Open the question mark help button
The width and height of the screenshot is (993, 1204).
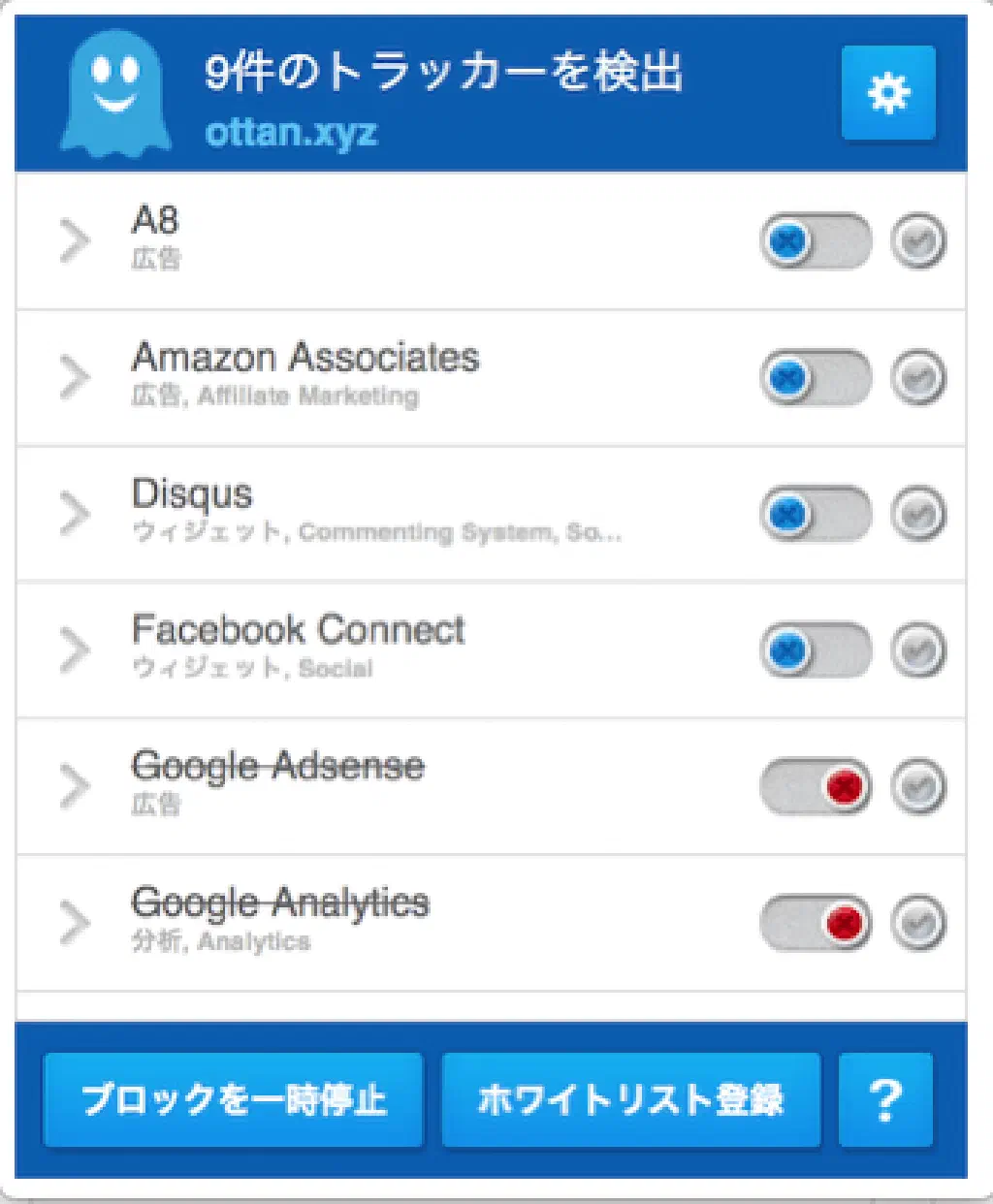pos(885,1100)
